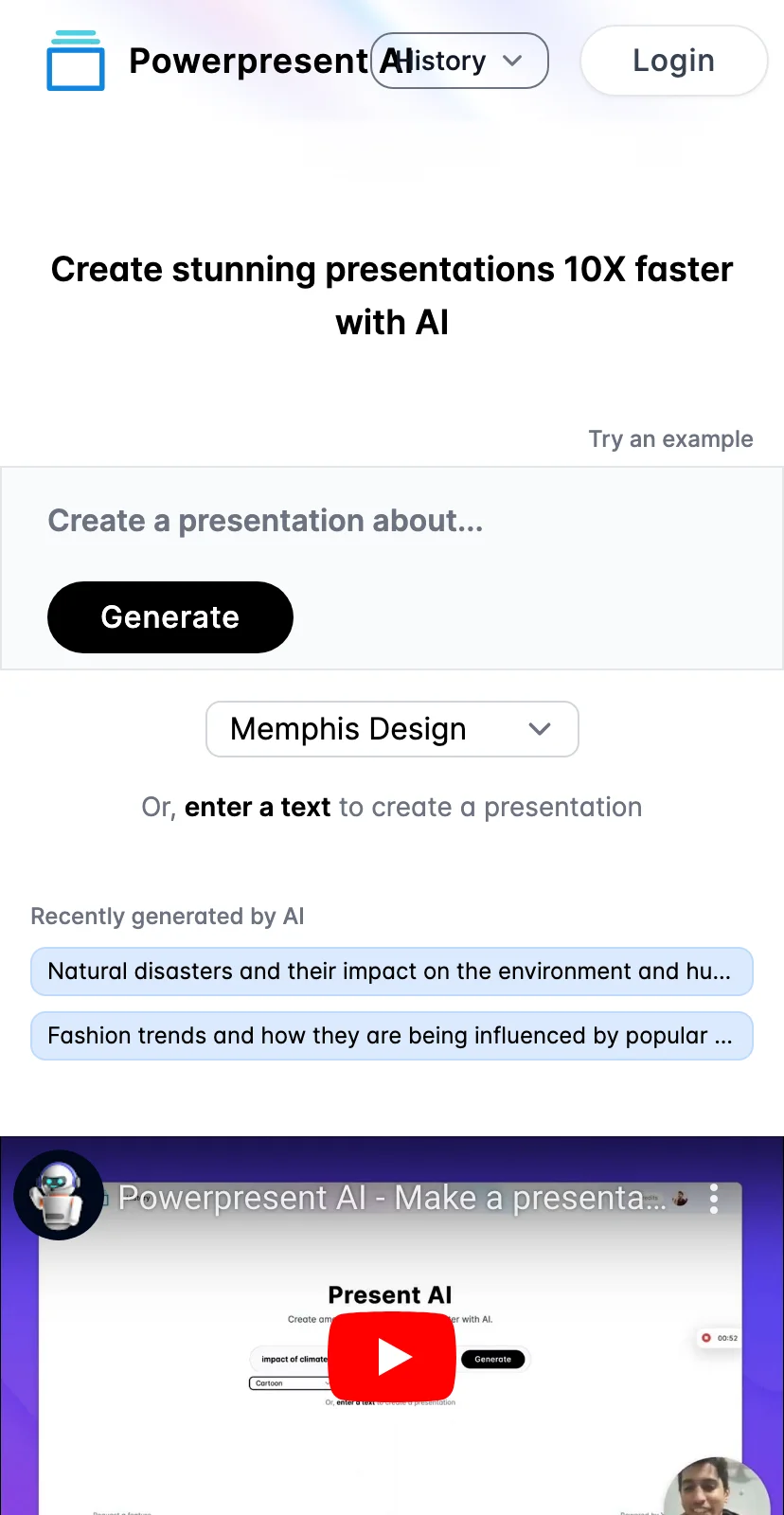Viewport: 784px width, 1515px height.
Task: Expand the History dropdown
Action: [459, 61]
